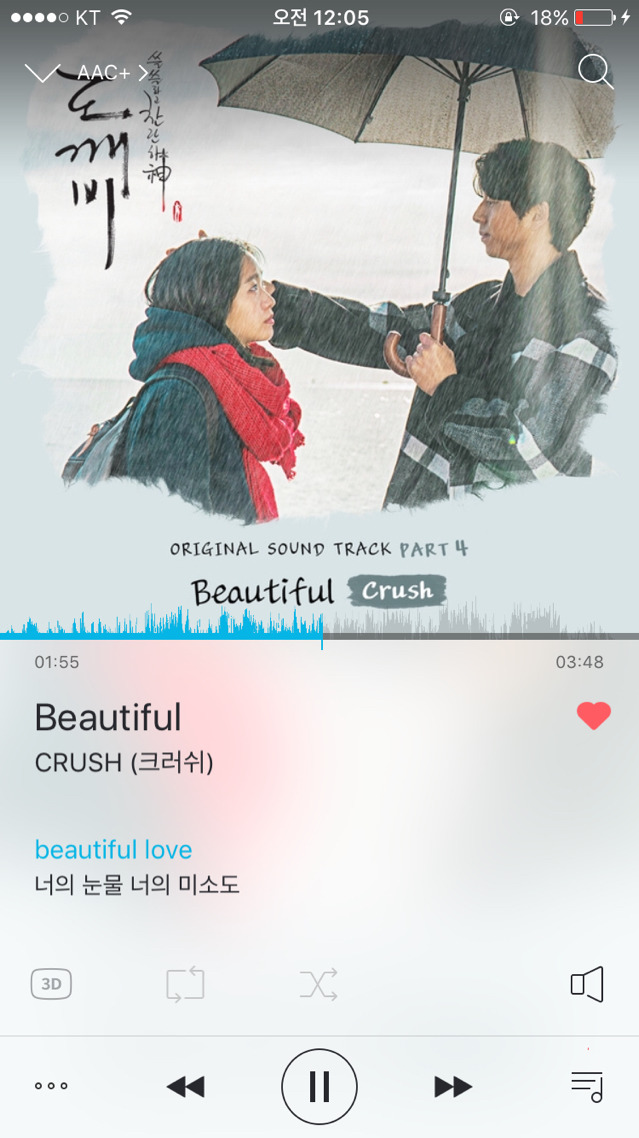Open search with the magnifier icon
The height and width of the screenshot is (1138, 639).
click(x=595, y=72)
